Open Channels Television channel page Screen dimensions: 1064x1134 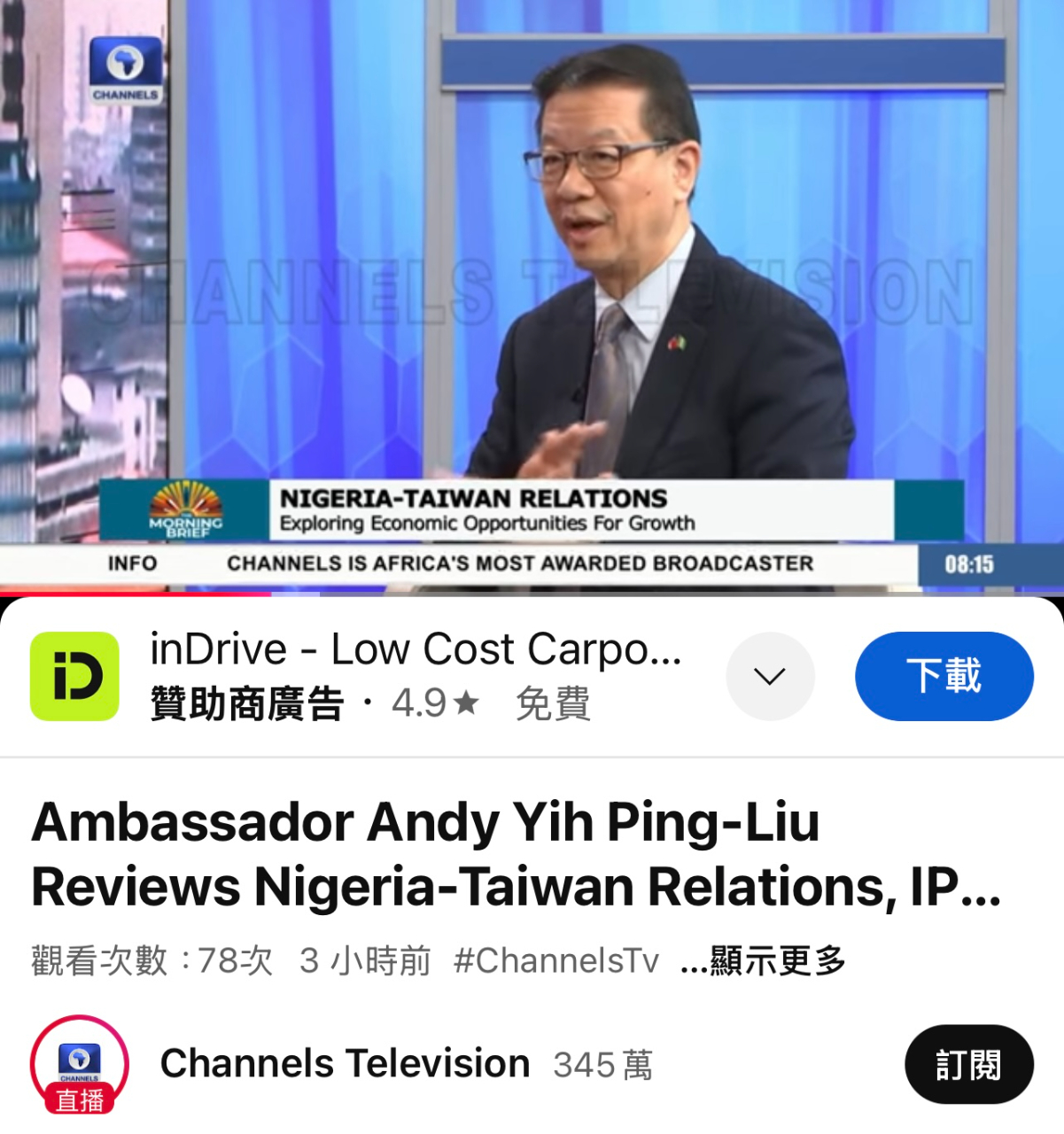pos(345,1064)
